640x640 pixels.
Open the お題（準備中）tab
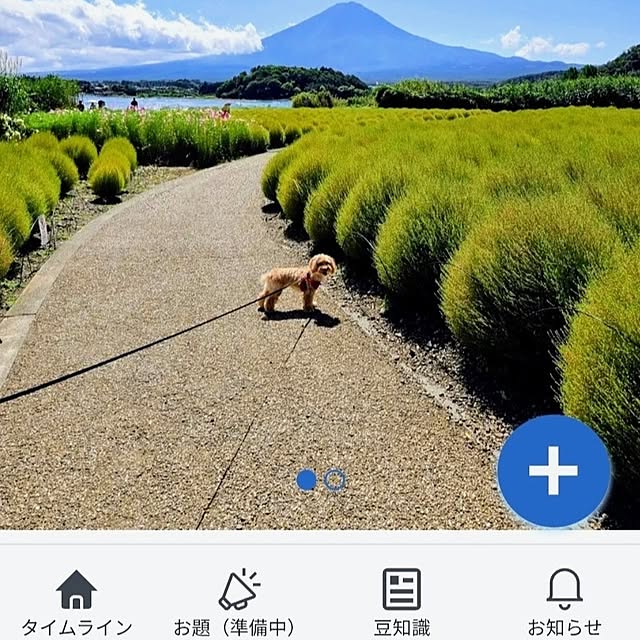point(238,603)
